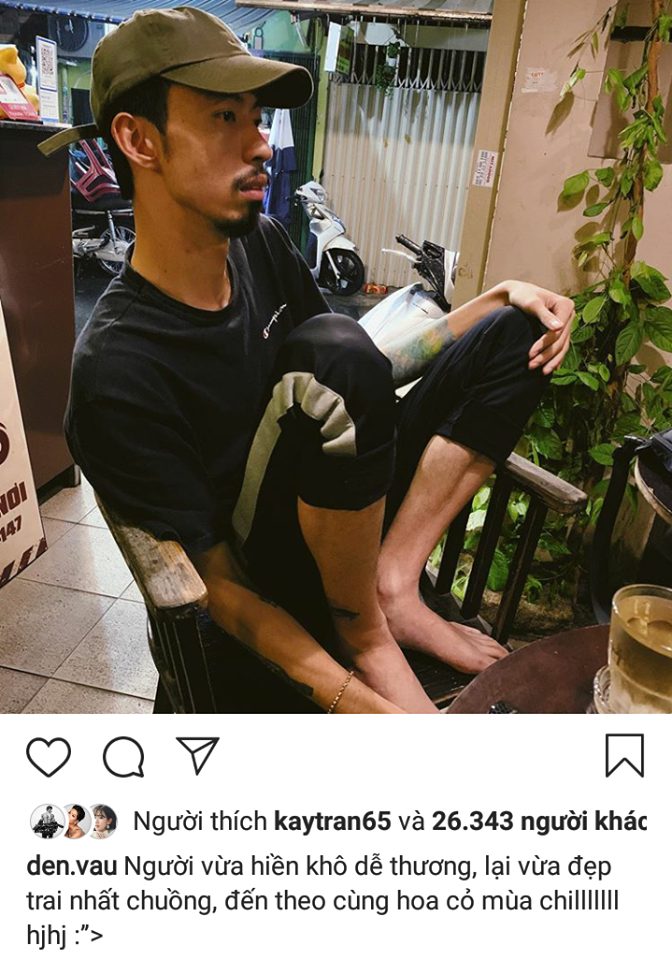Open comments via the speech bubble icon
This screenshot has width=672, height=960.
coord(124,757)
